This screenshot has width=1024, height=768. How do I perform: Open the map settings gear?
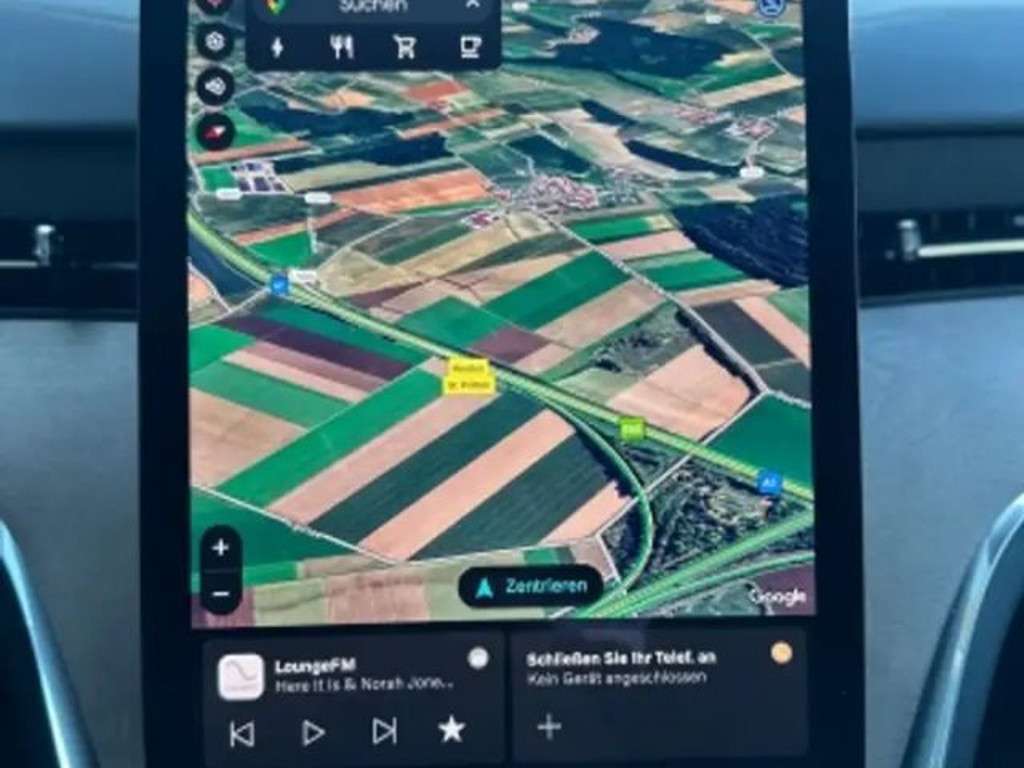coord(215,42)
